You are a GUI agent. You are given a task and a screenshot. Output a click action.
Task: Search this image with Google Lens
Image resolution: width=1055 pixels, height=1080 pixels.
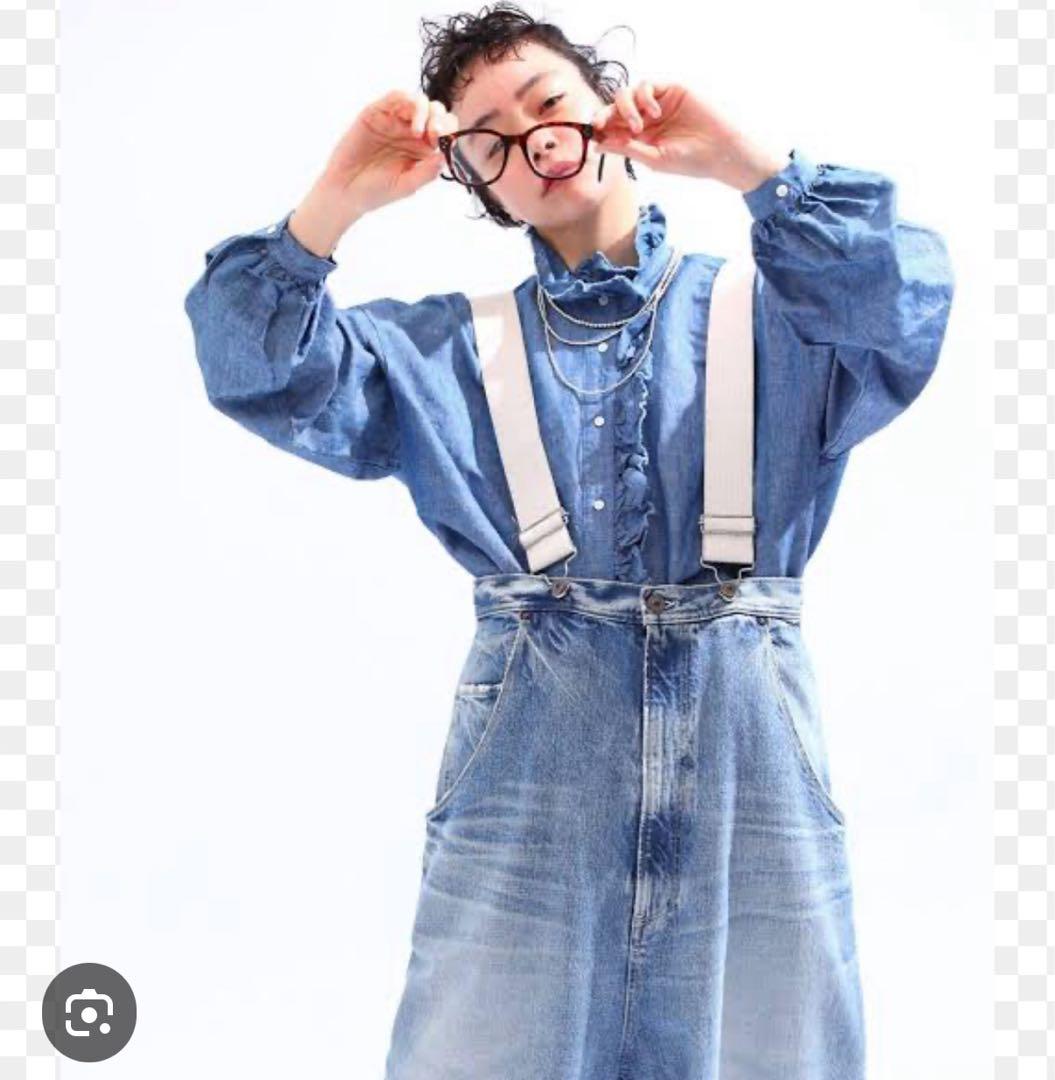[89, 1012]
